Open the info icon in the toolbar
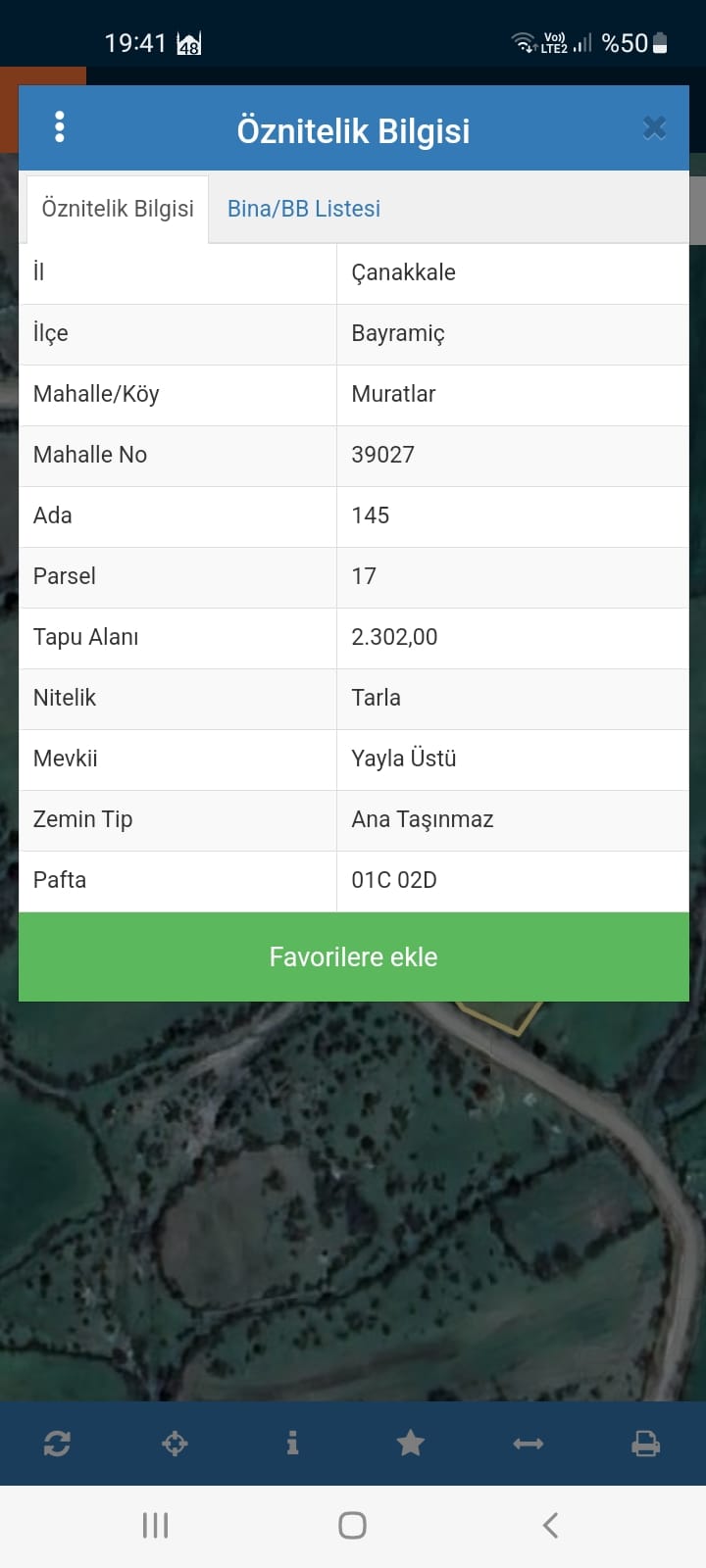The width and height of the screenshot is (706, 1568). coord(292,1443)
